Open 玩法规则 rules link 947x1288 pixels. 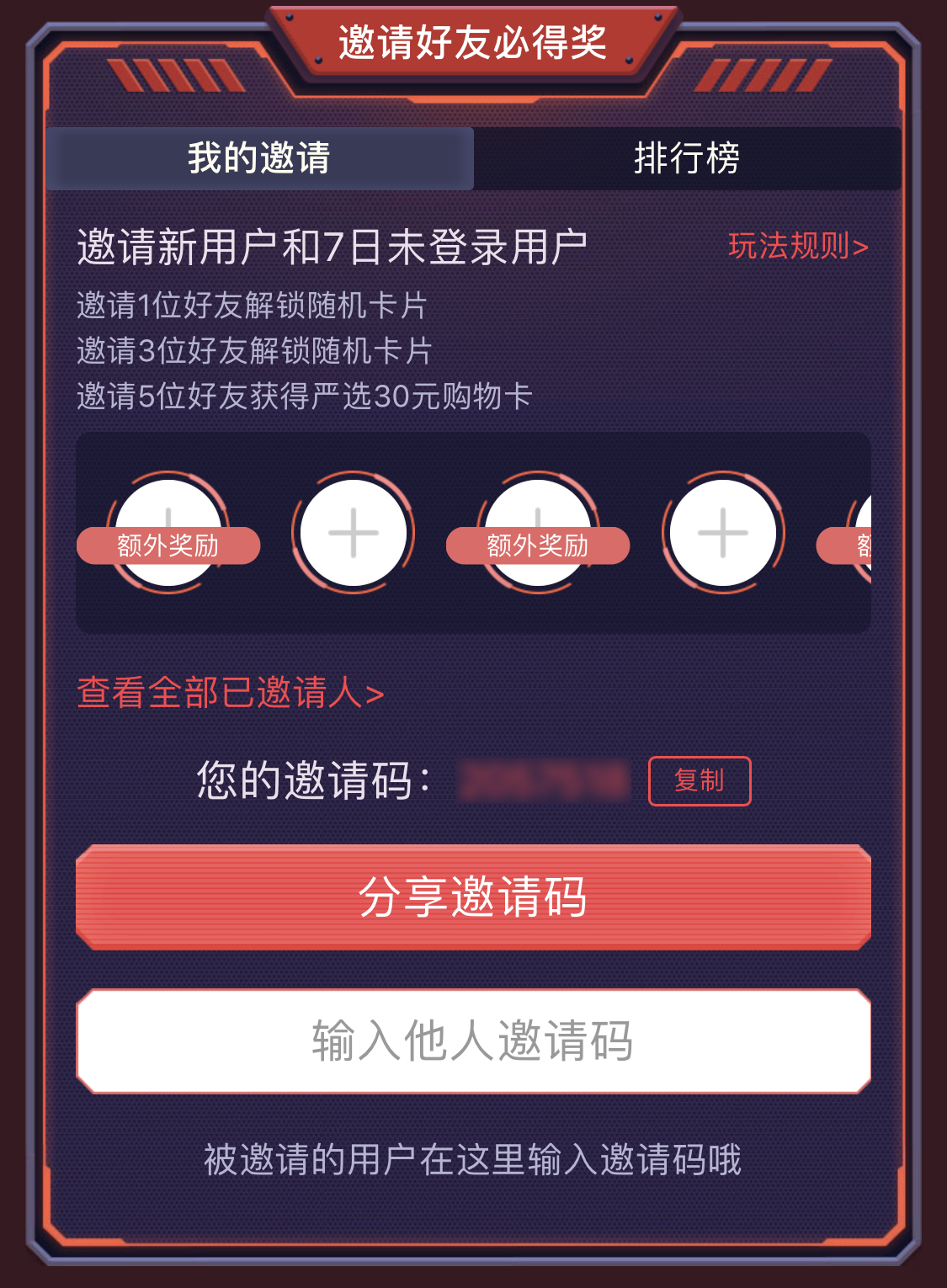coord(797,247)
